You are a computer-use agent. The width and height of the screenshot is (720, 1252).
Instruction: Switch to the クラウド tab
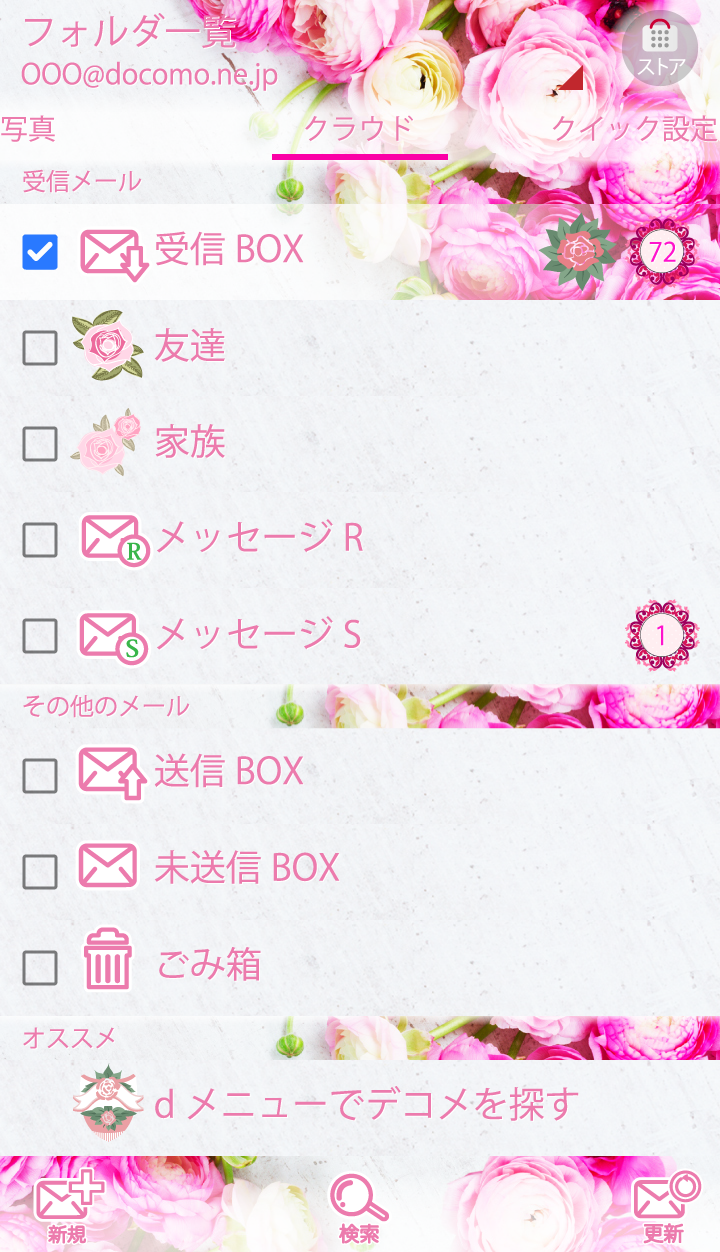point(359,129)
